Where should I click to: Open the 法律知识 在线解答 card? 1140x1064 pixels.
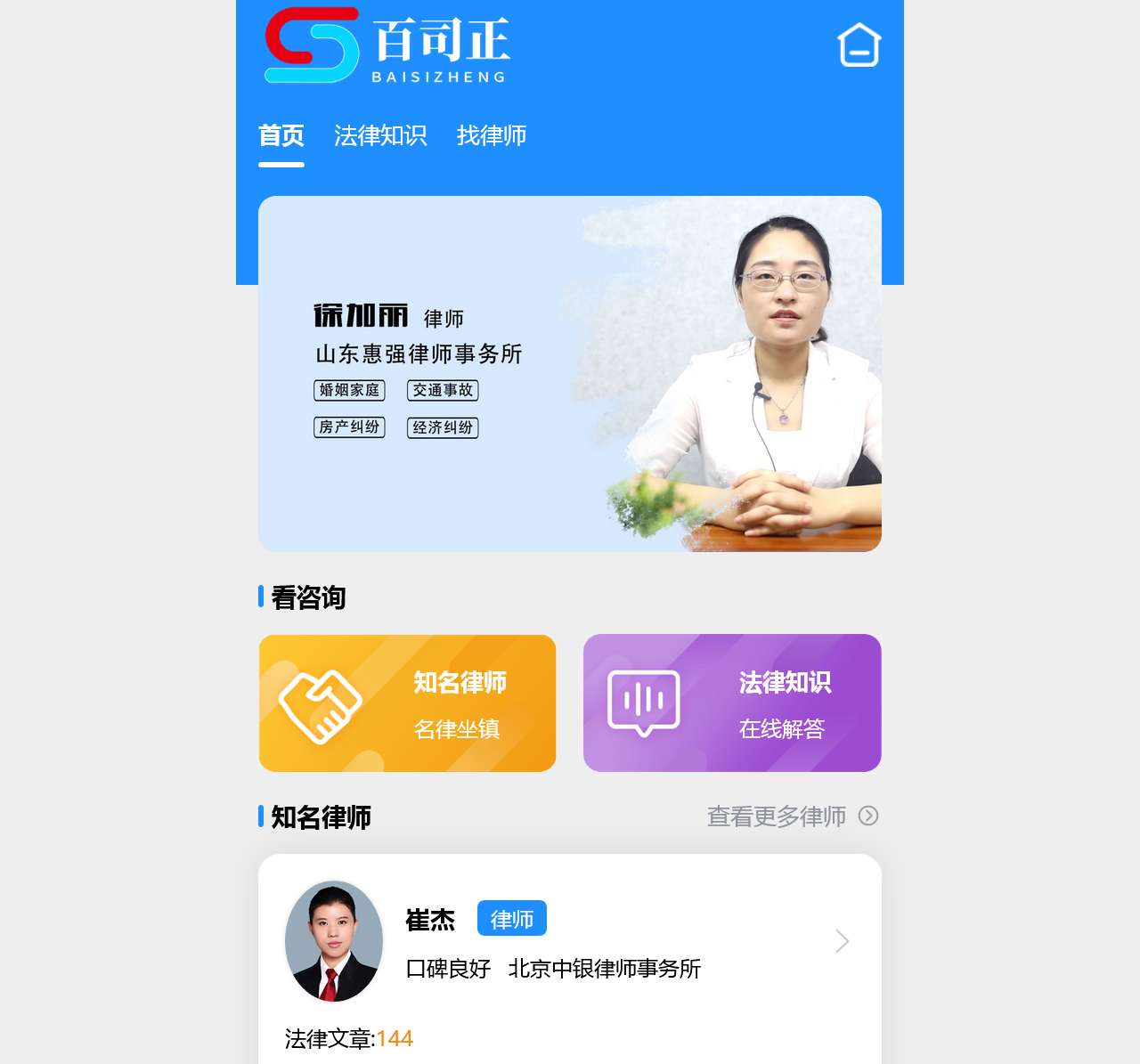pos(732,703)
